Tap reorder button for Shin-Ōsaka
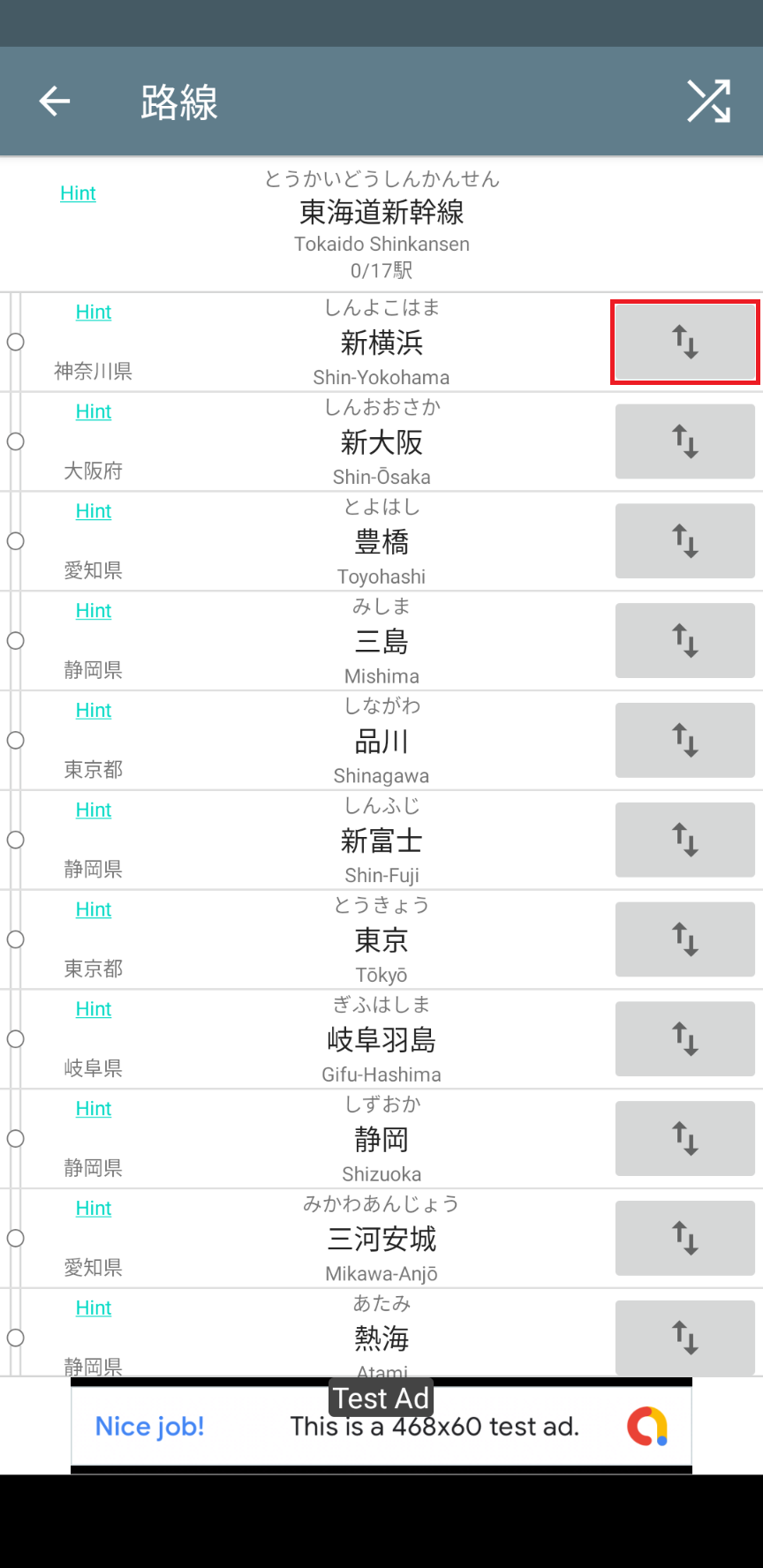This screenshot has height=1568, width=763. (684, 441)
